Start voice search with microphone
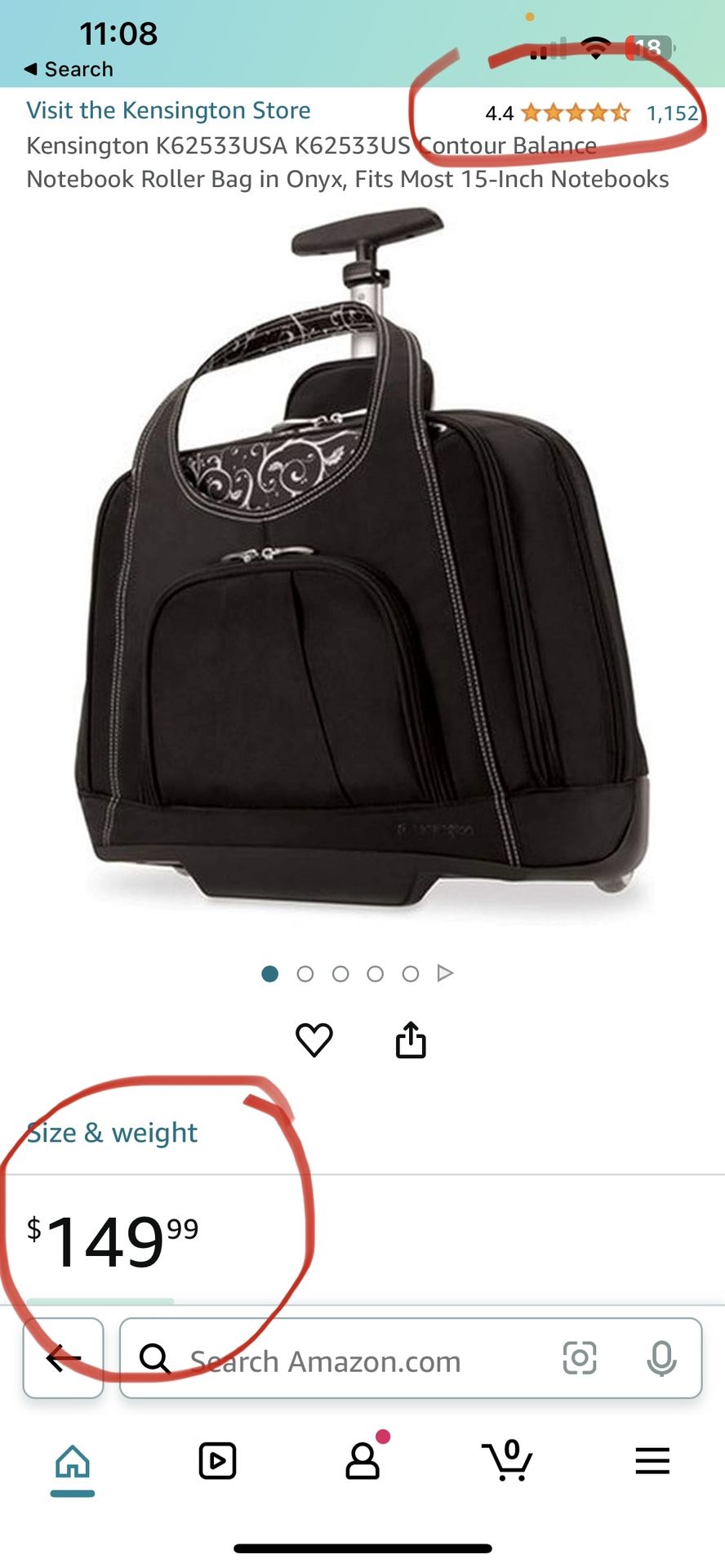725x1568 pixels. click(661, 1358)
